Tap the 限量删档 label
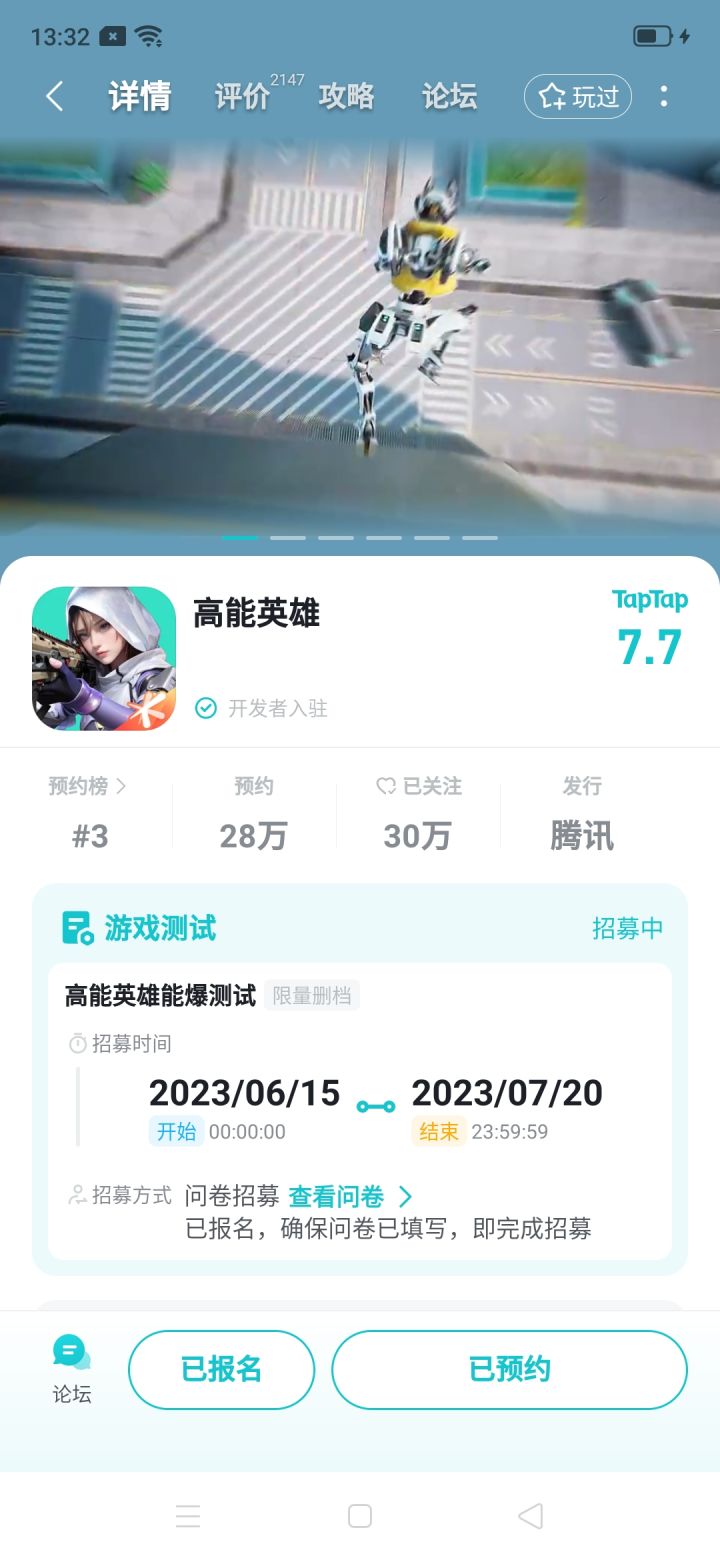Viewport: 720px width, 1560px height. pyautogui.click(x=313, y=996)
